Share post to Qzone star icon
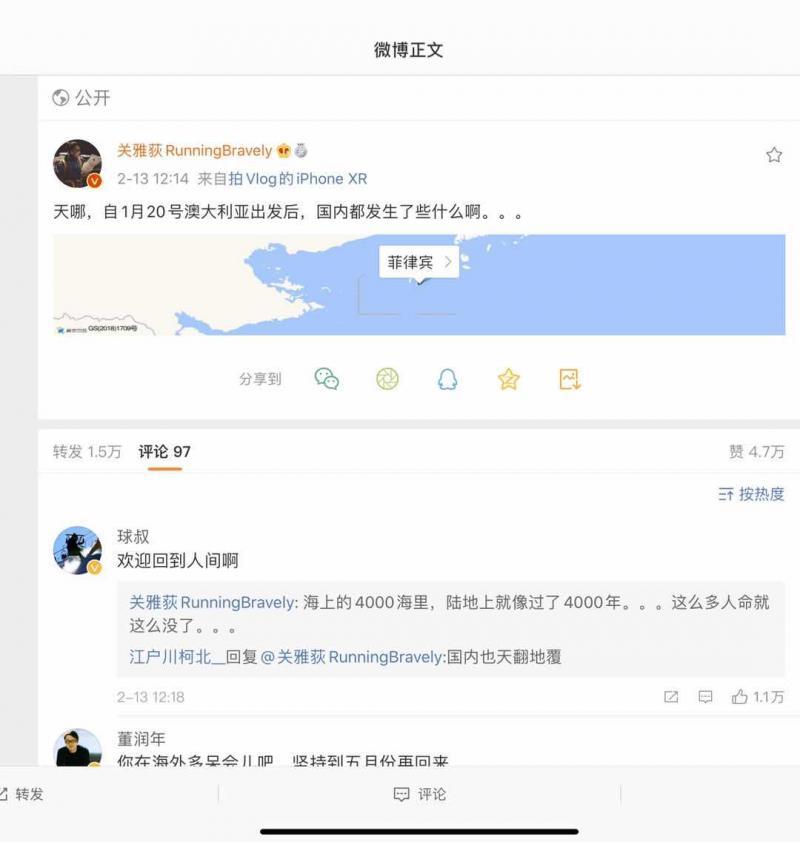 pos(509,379)
